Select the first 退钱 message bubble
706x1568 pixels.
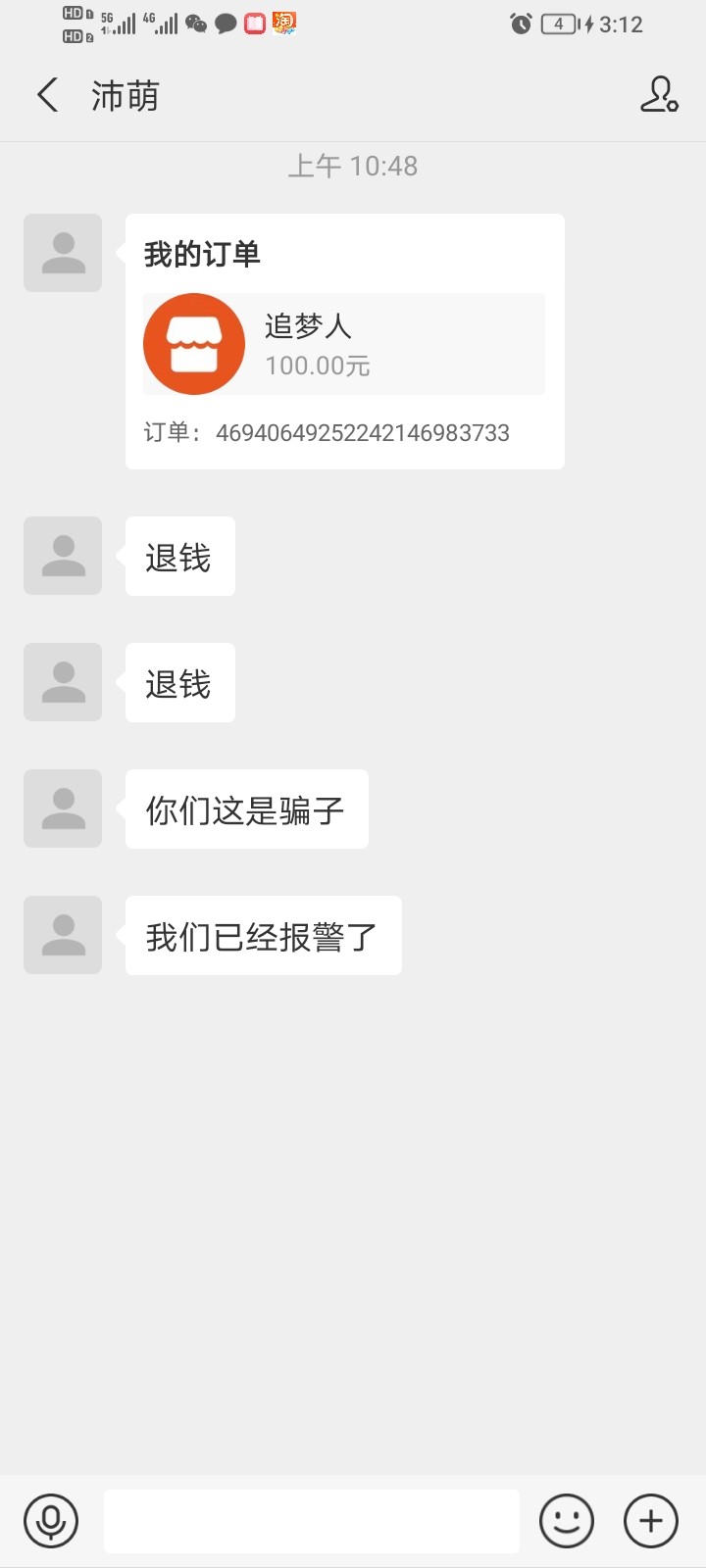[179, 556]
